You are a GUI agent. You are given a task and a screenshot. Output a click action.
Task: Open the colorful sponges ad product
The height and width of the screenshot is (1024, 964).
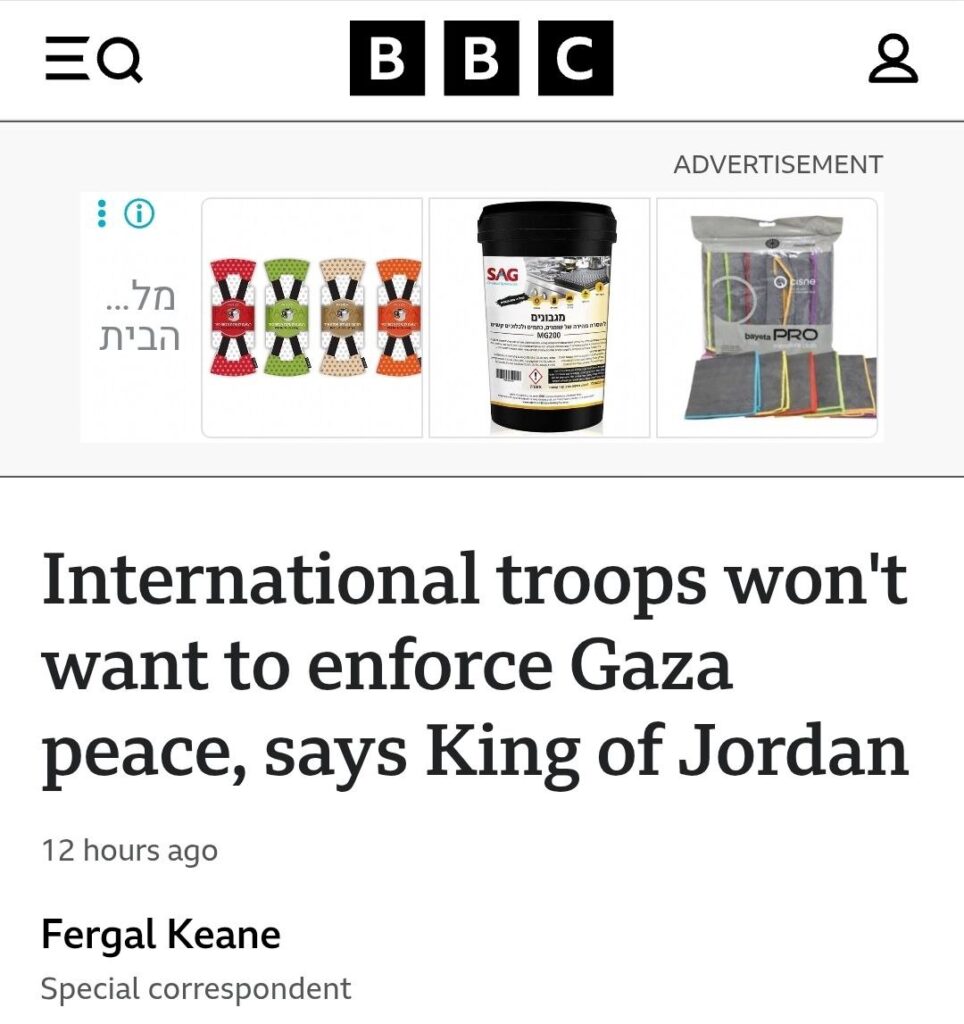pyautogui.click(x=312, y=317)
